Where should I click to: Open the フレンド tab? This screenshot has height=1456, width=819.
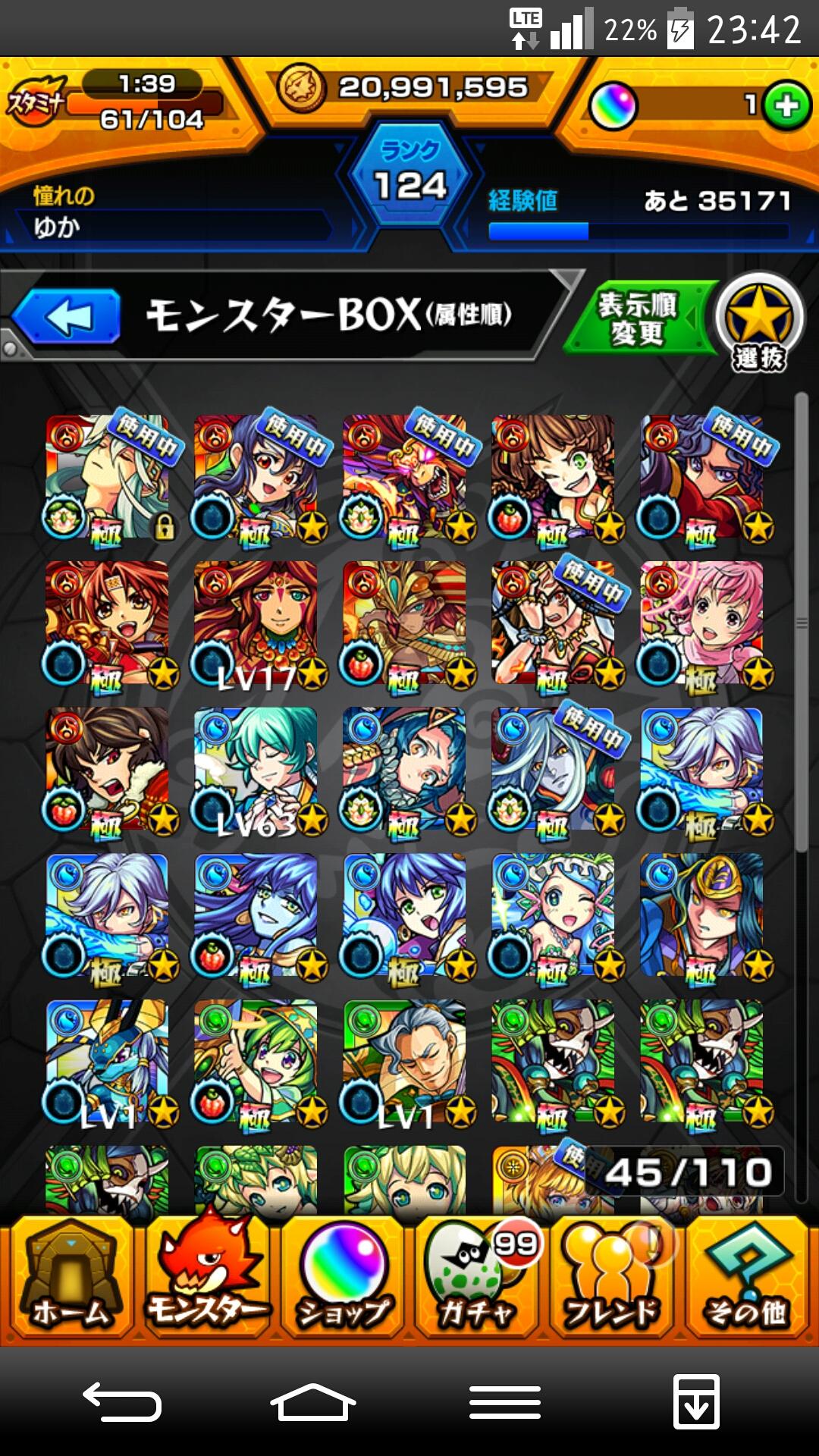(x=613, y=1279)
